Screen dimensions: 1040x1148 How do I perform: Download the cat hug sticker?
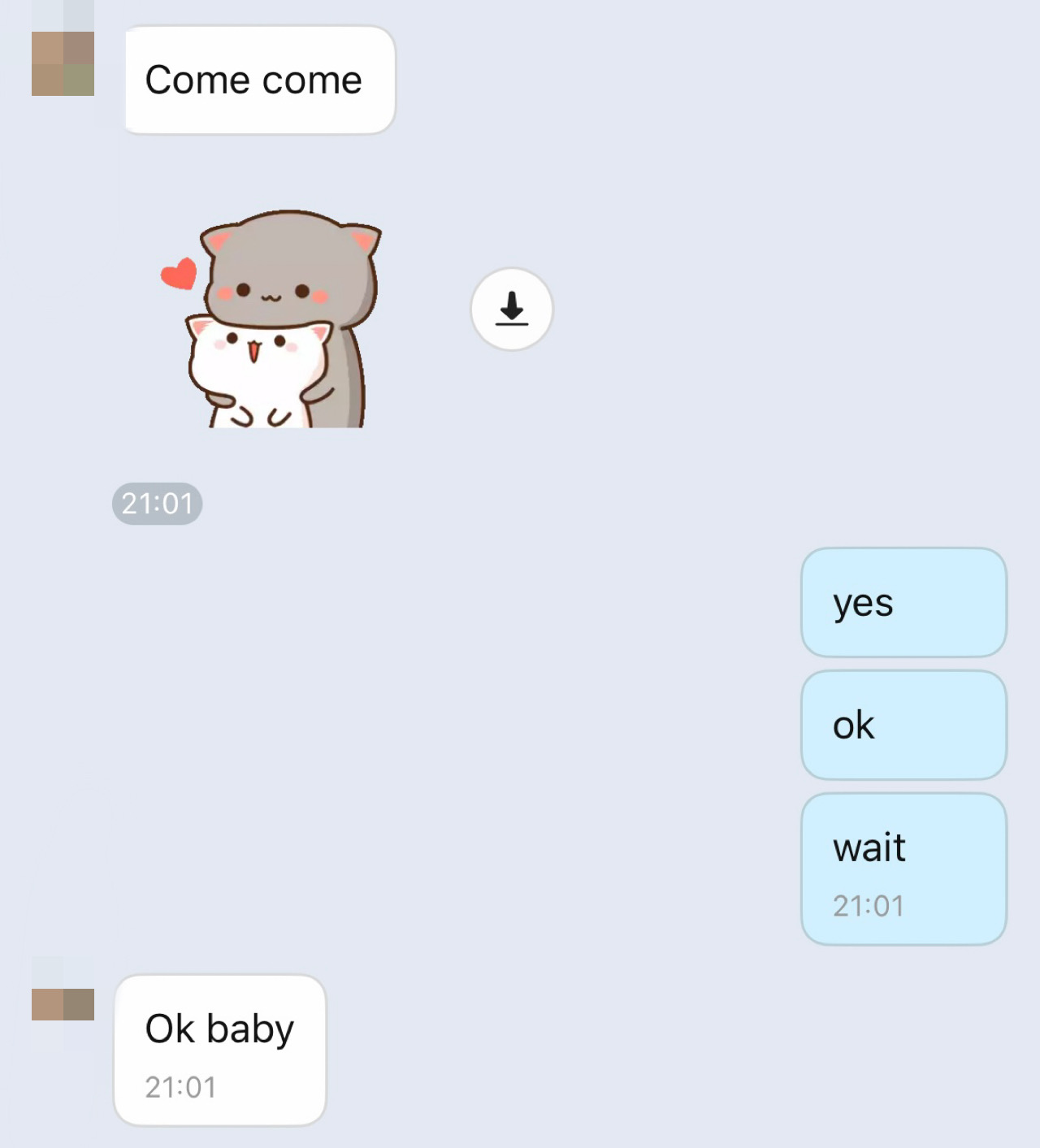[512, 310]
